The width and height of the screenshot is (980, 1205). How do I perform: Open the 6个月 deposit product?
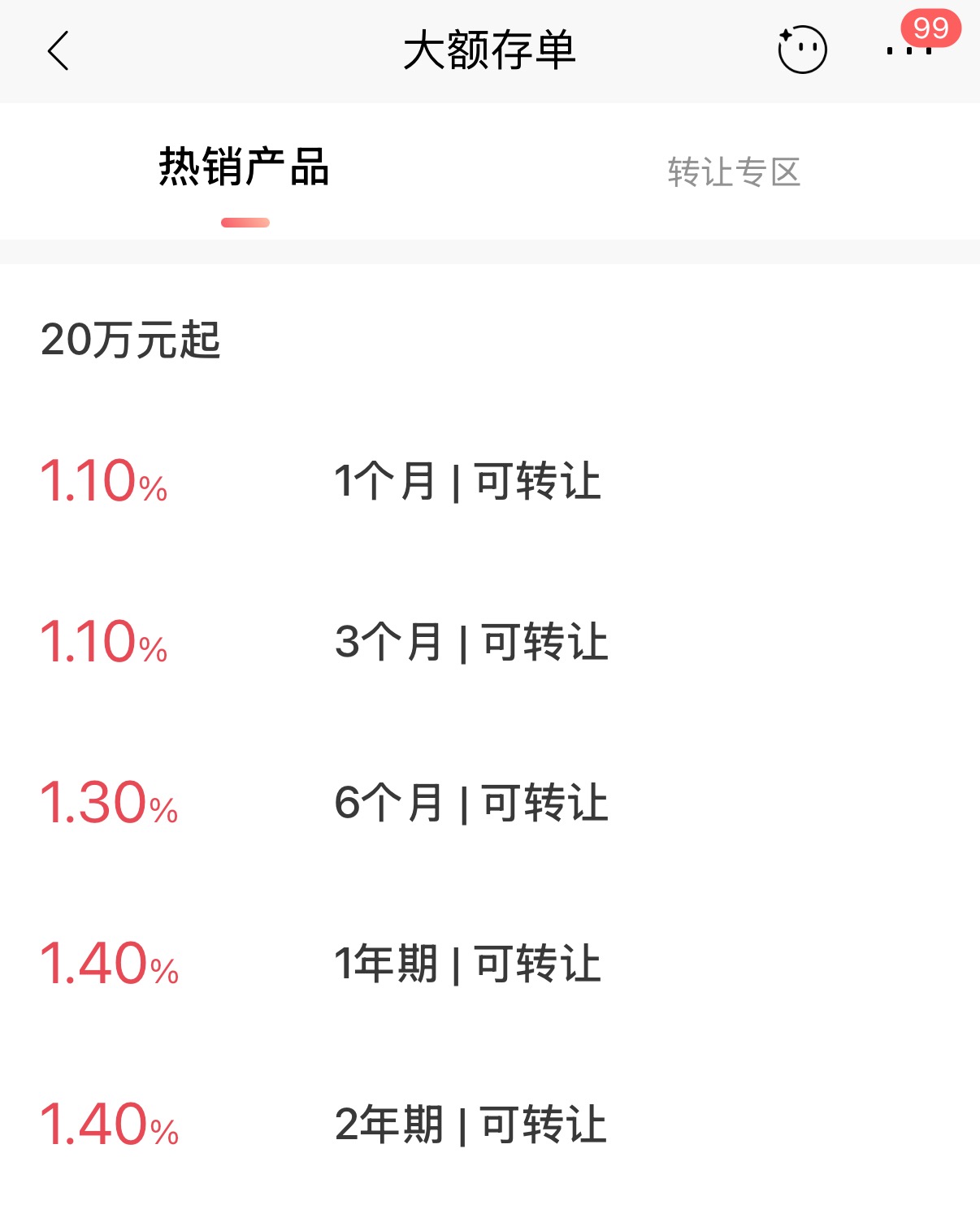coord(471,803)
